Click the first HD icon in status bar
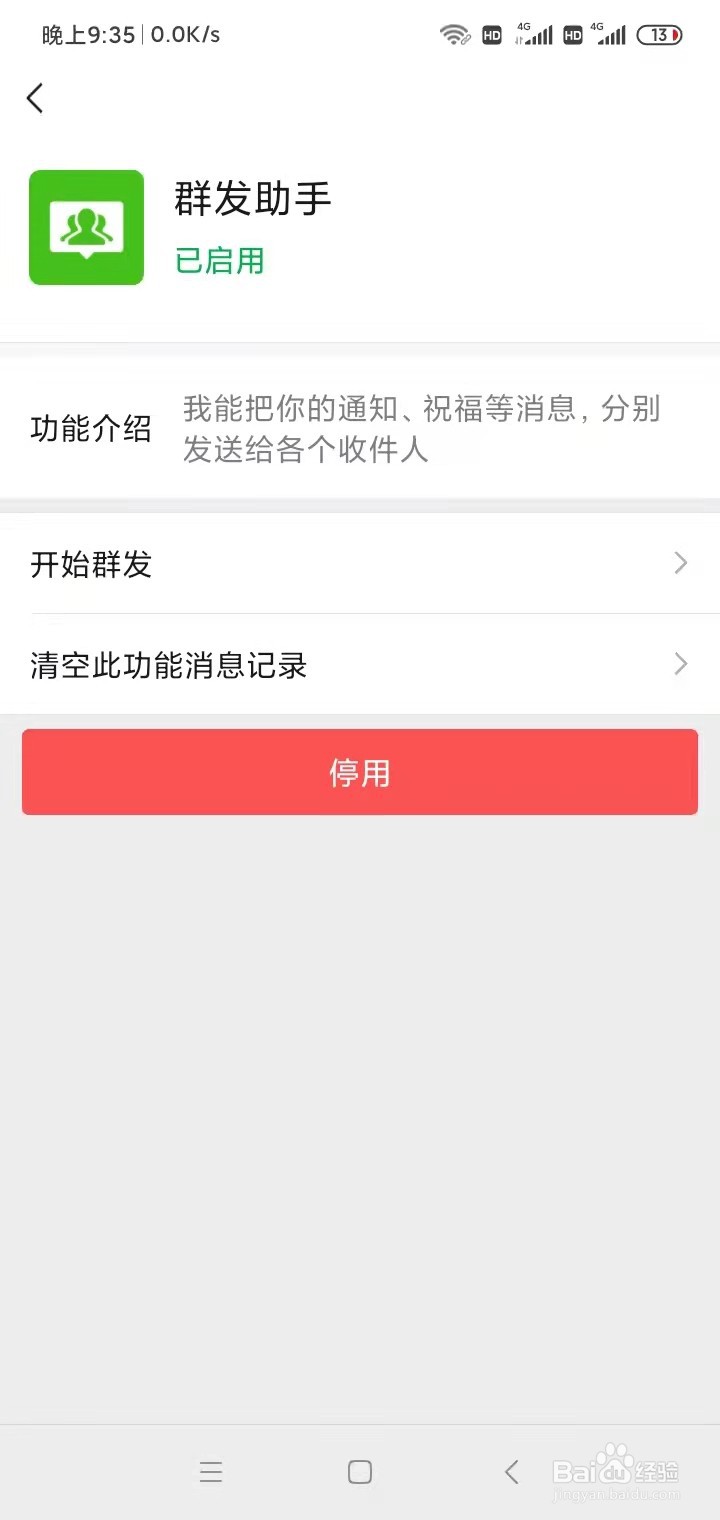 pyautogui.click(x=490, y=35)
